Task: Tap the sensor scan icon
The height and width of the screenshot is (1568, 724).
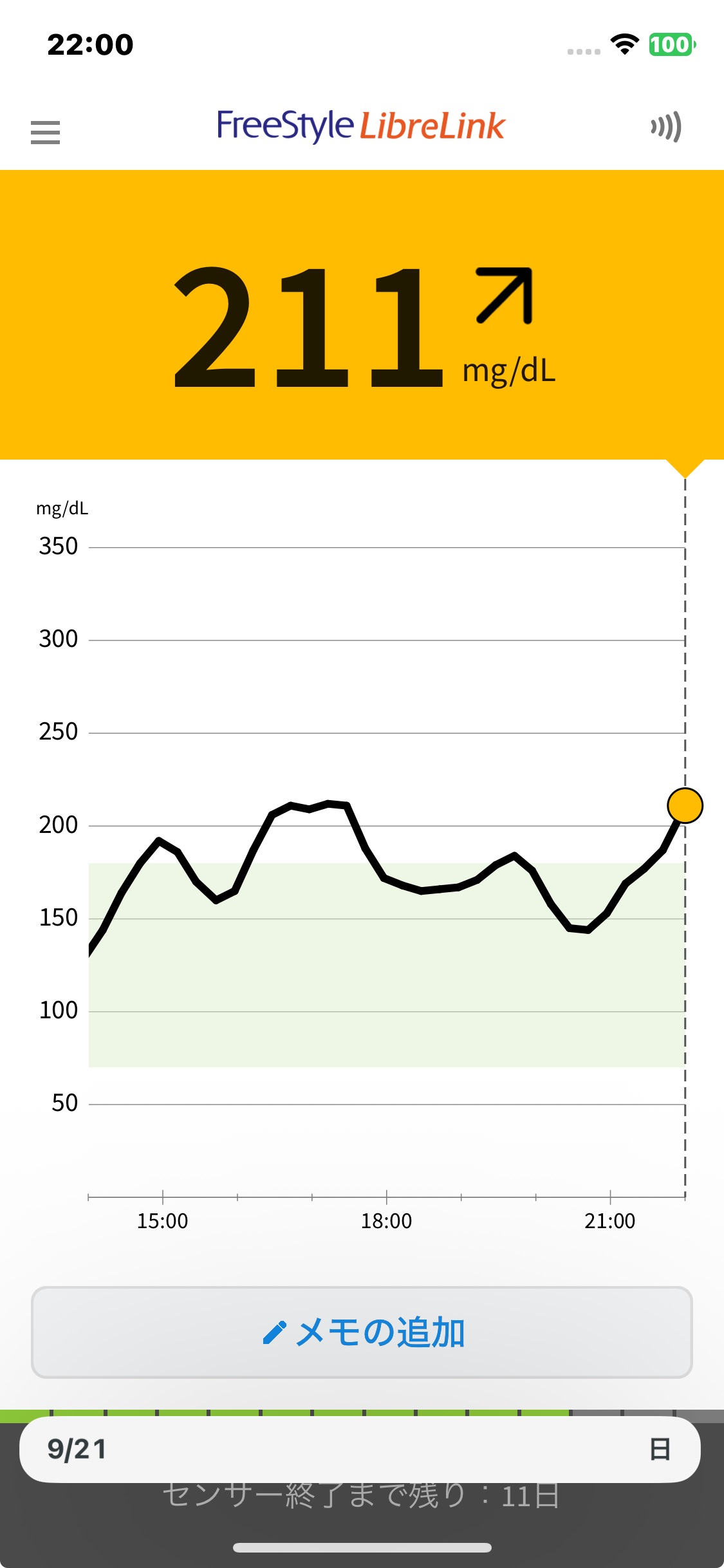Action: [x=665, y=127]
